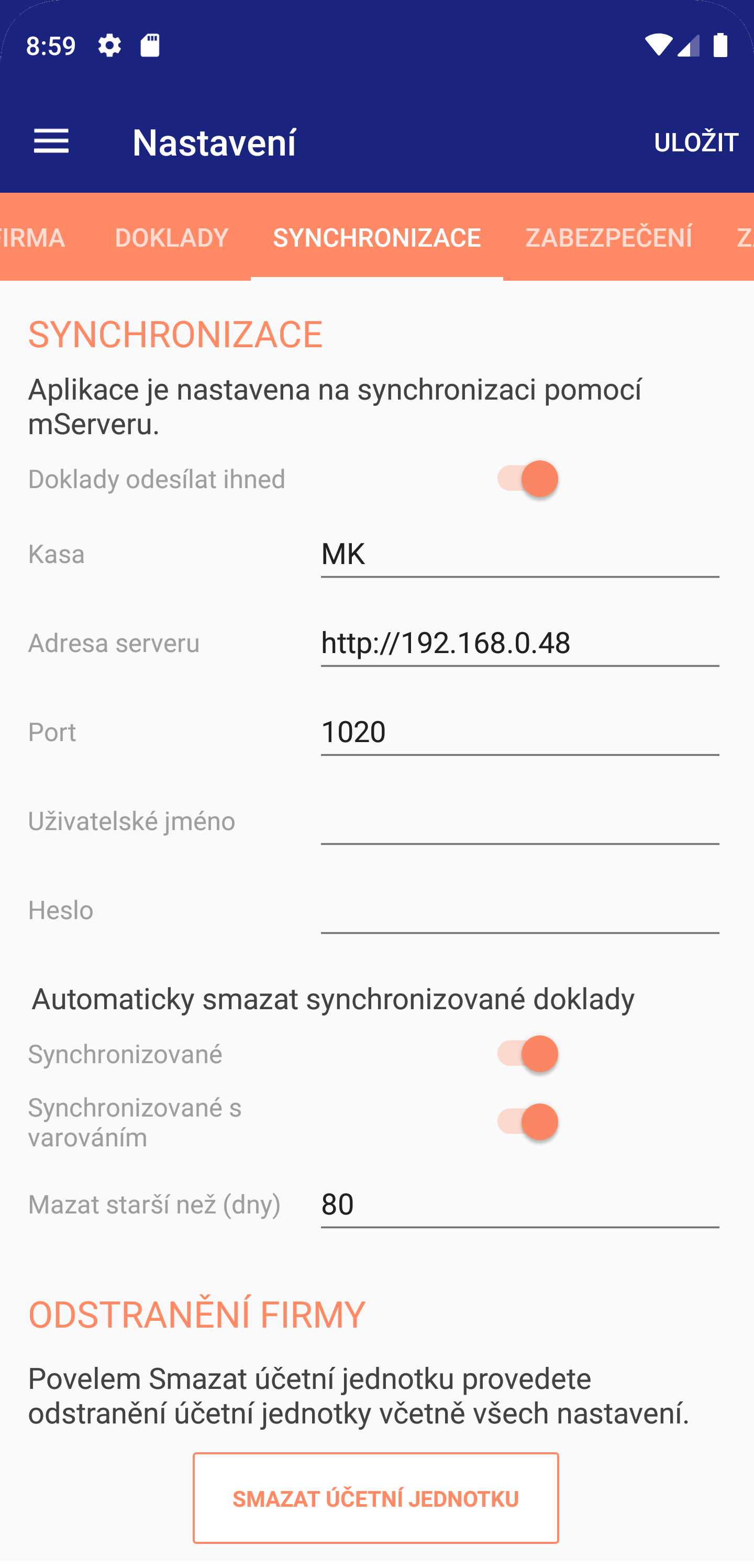Change the Port field value
Screen dimensions: 754x1568
click(x=520, y=732)
